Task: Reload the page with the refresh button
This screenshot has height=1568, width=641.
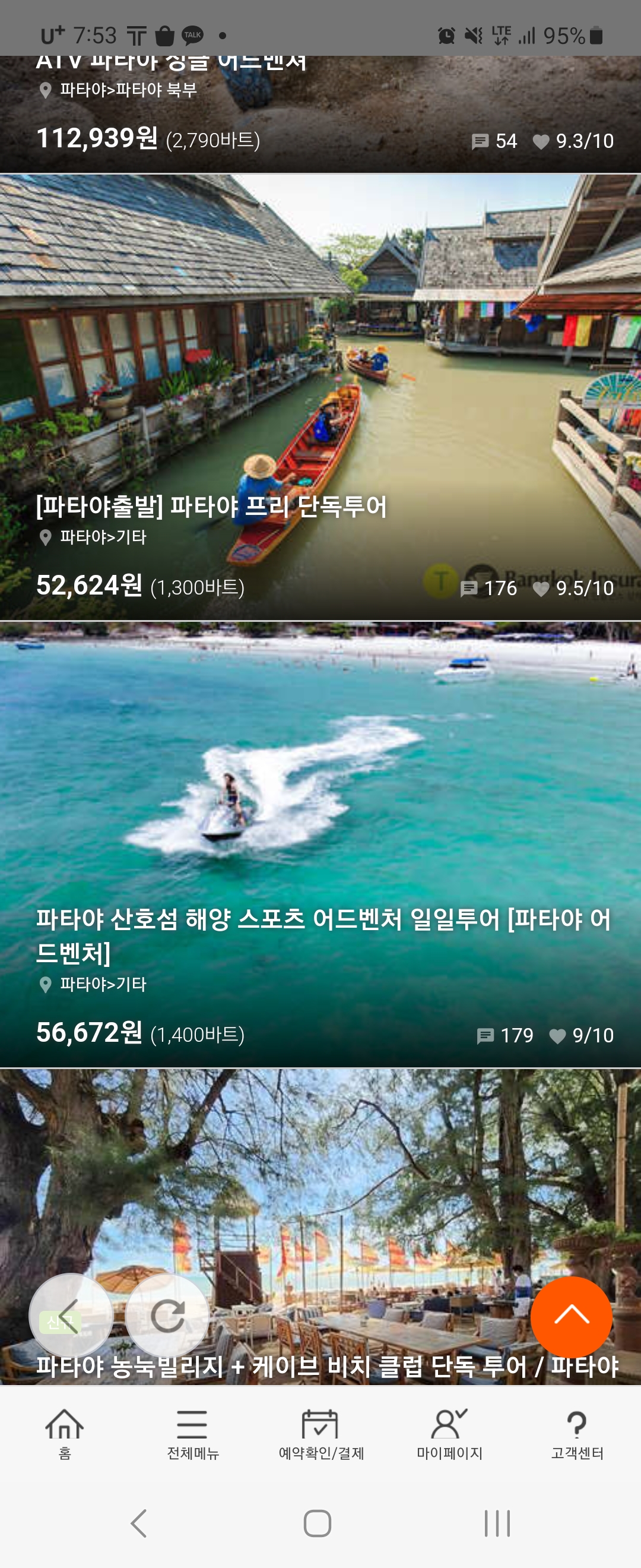Action: point(167,1316)
